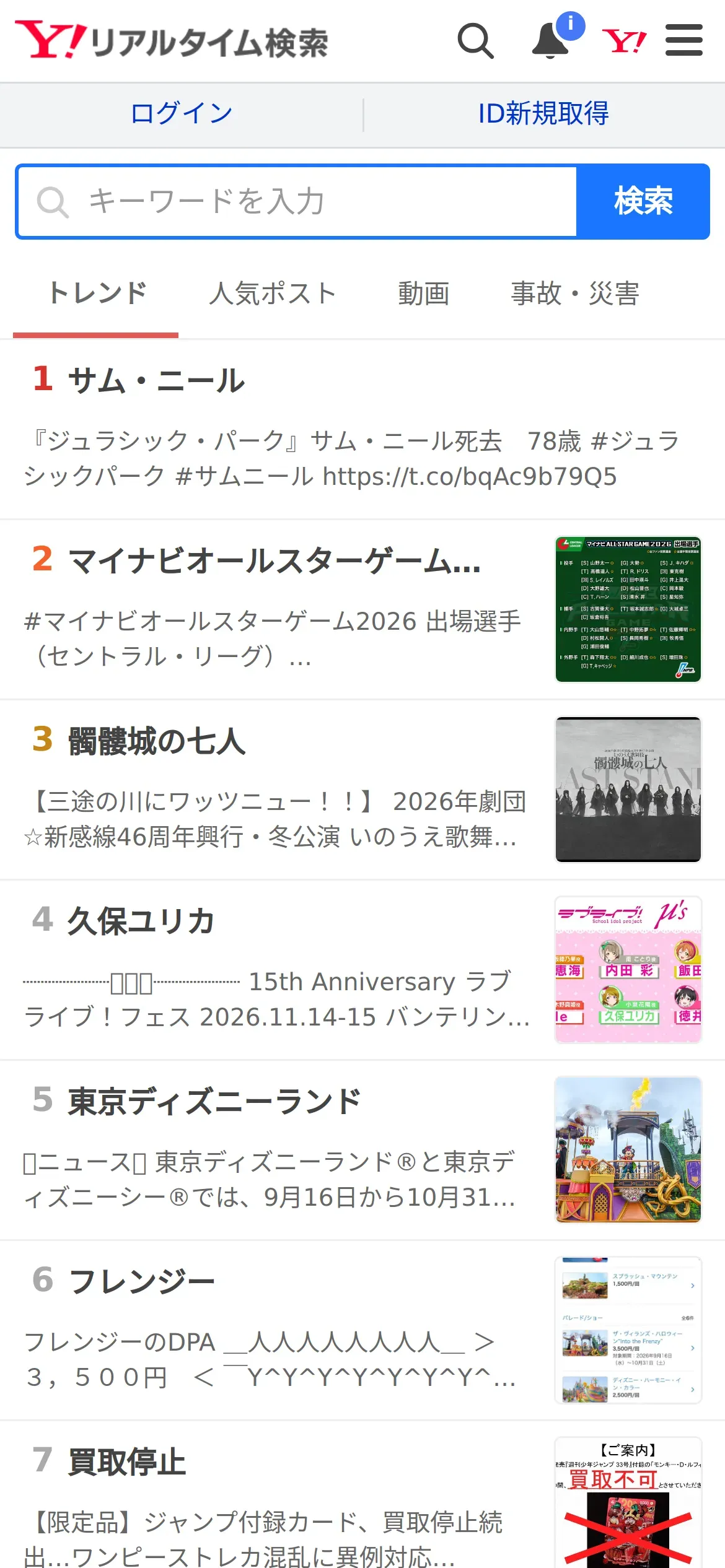The height and width of the screenshot is (1568, 725).
Task: Switch to the 人気ポスト tab
Action: point(273,294)
